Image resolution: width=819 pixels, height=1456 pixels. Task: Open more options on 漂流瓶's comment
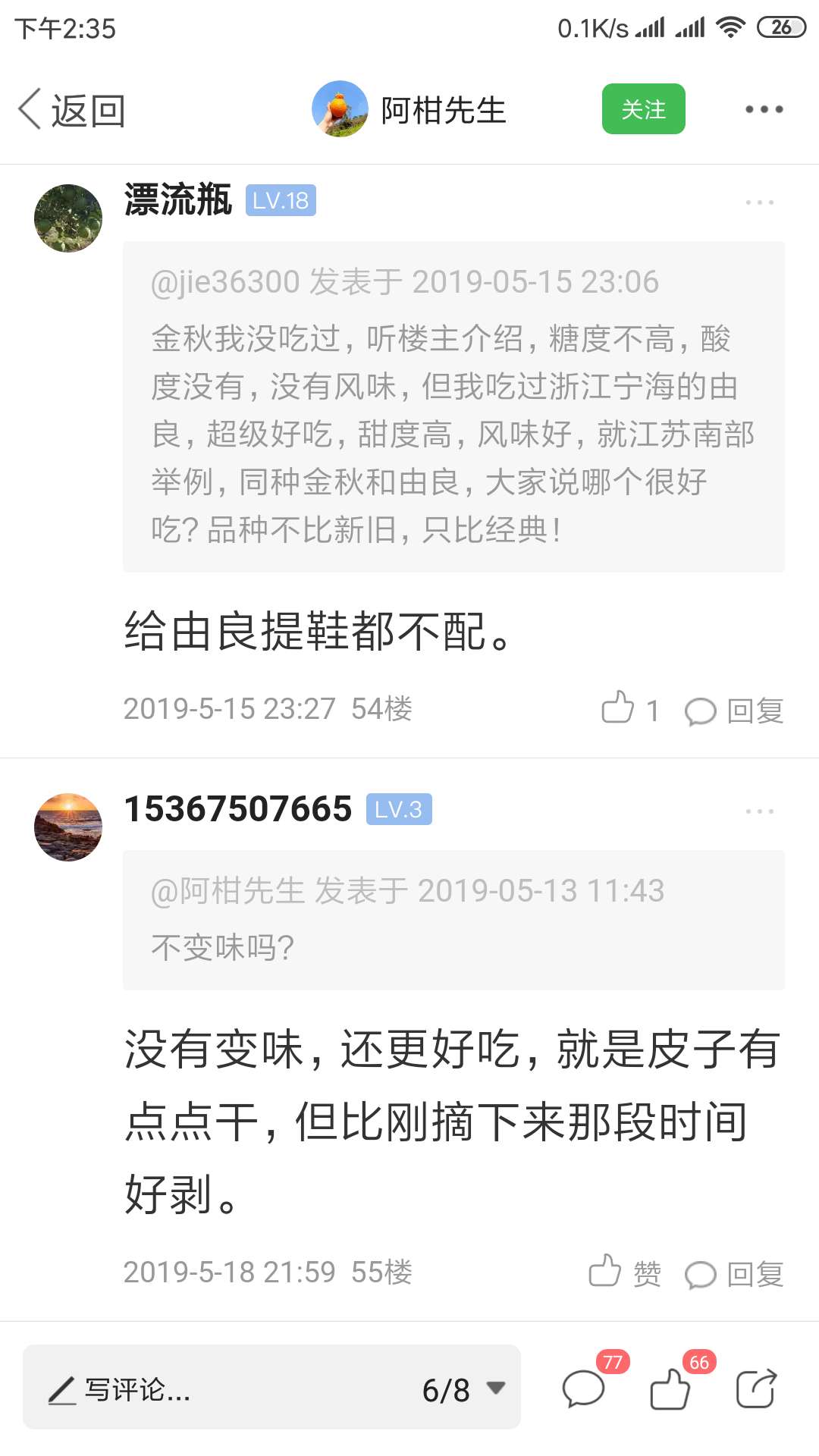[759, 202]
